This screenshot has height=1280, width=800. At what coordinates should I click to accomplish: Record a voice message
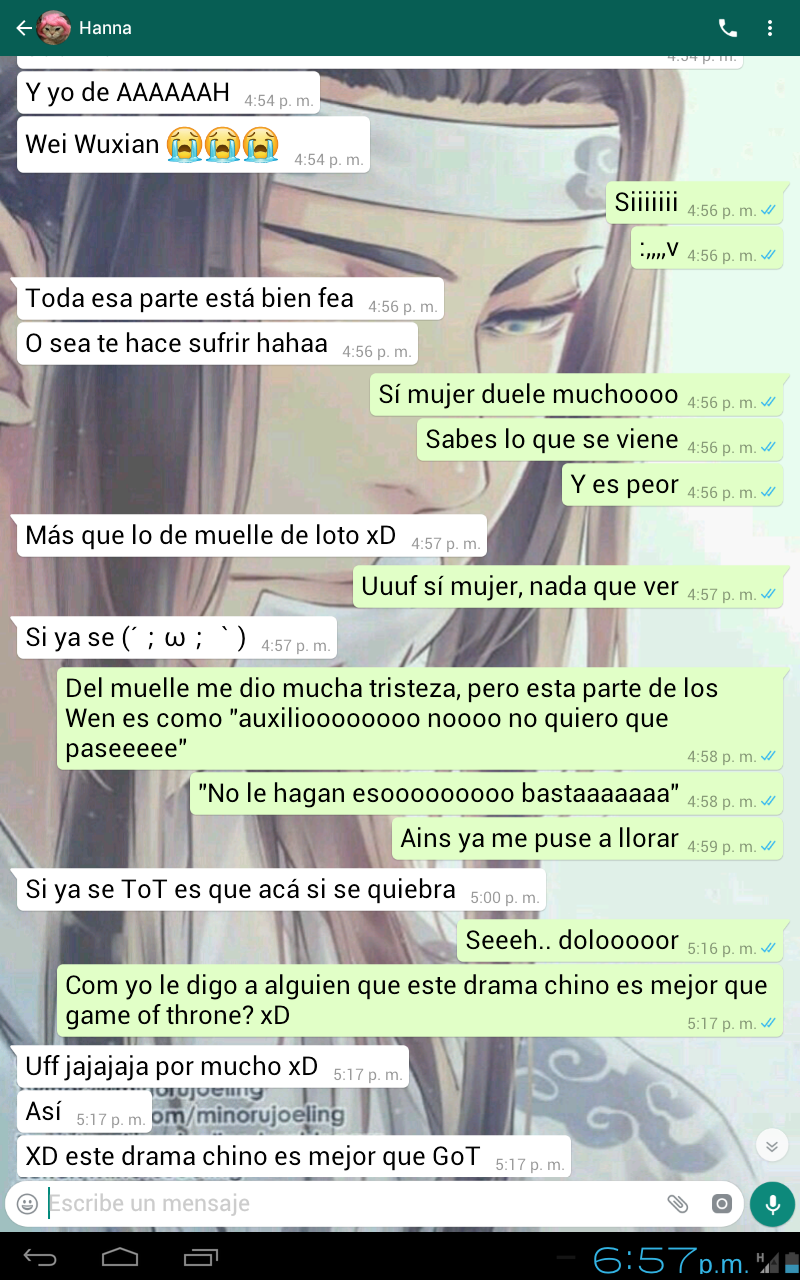772,1204
